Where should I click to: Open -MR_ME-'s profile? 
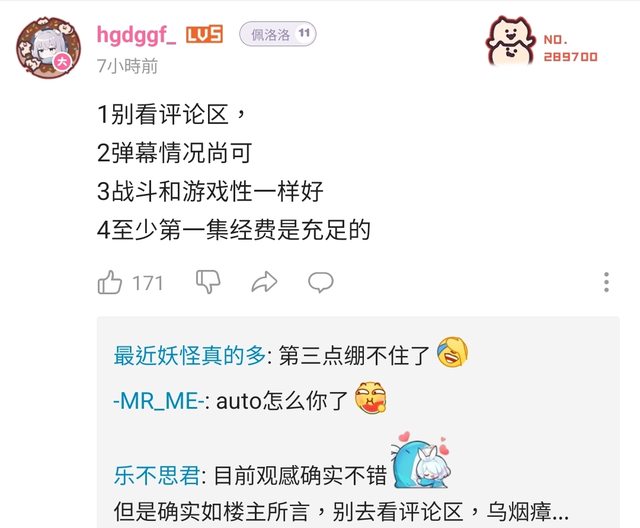158,401
